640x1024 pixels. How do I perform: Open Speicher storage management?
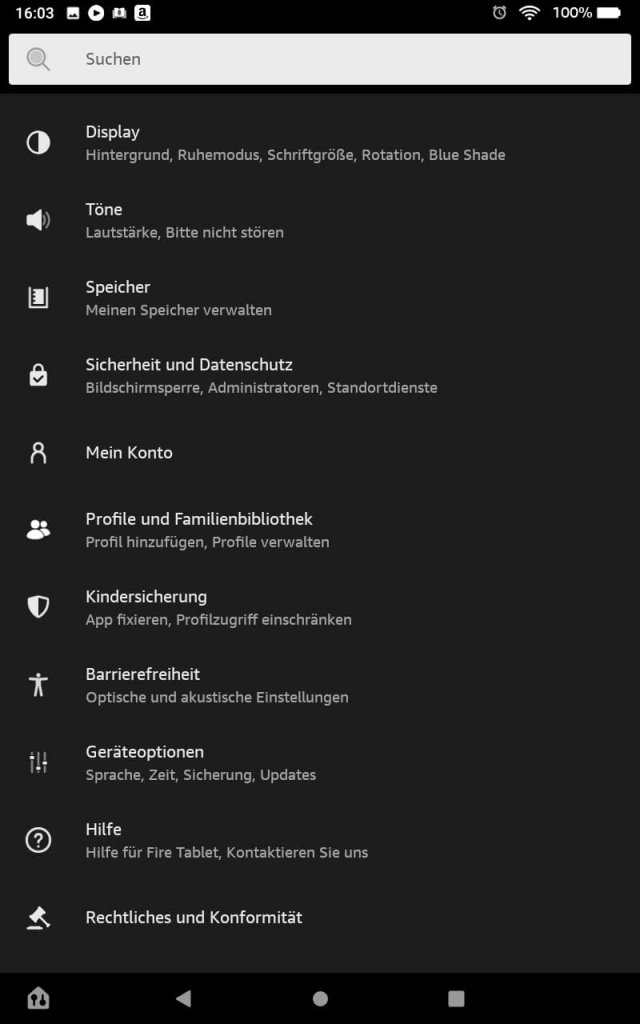[320, 298]
